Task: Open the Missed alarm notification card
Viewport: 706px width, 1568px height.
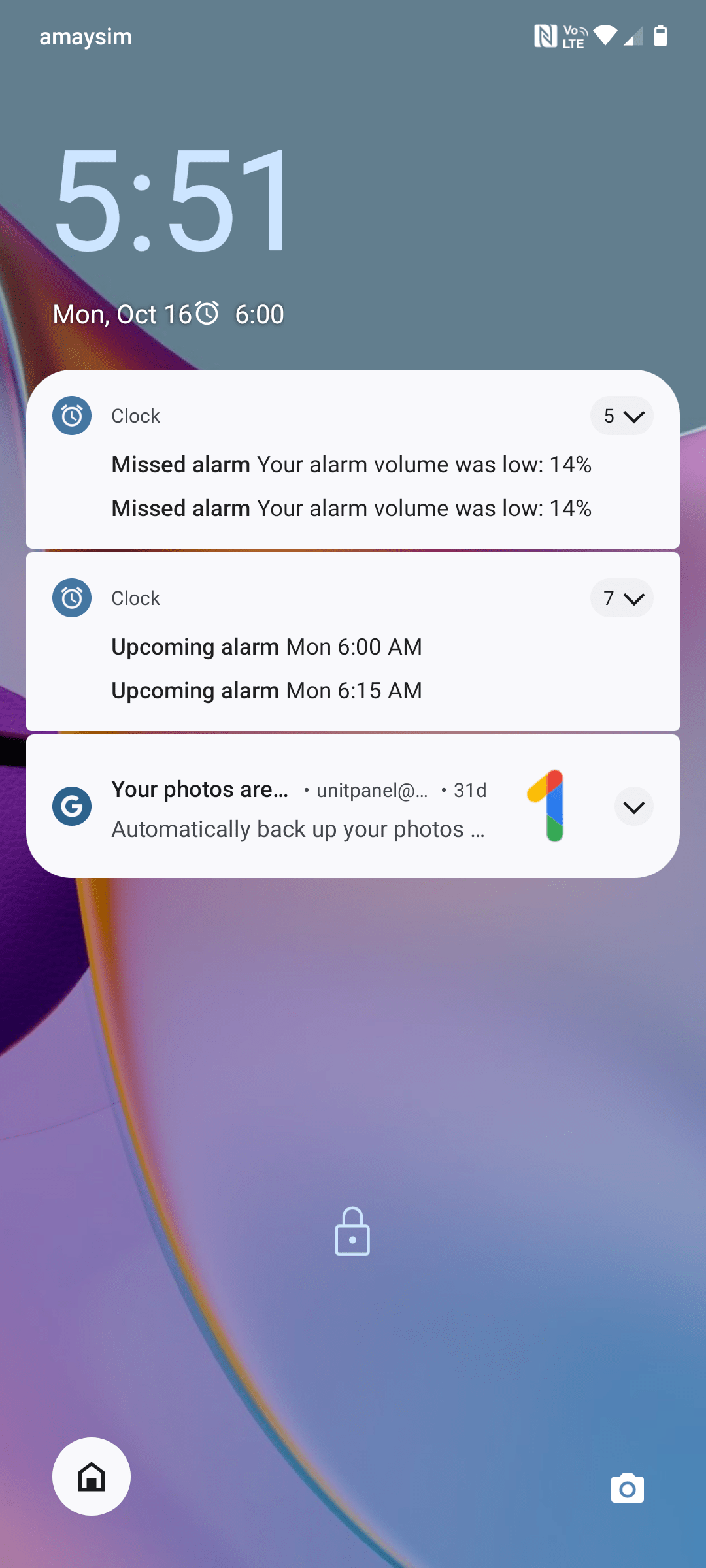Action: 351,486
